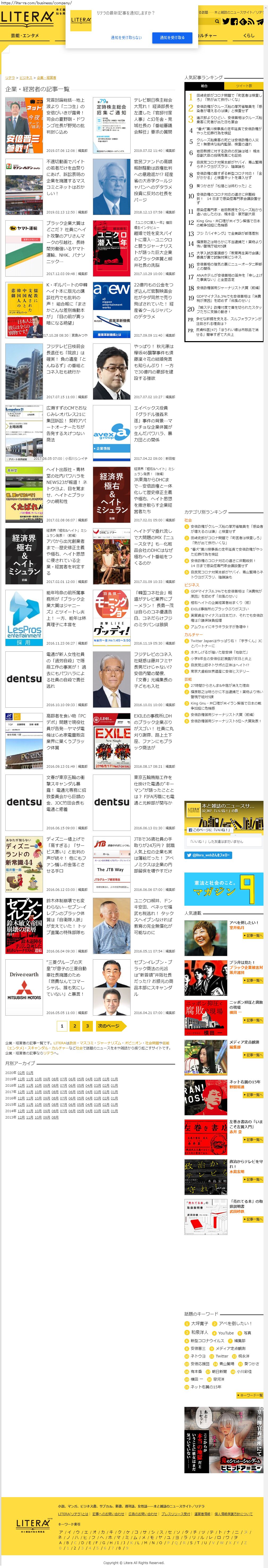Switch to the くらし navigation tab
This screenshot has height=1568, width=268.
pyautogui.click(x=249, y=36)
